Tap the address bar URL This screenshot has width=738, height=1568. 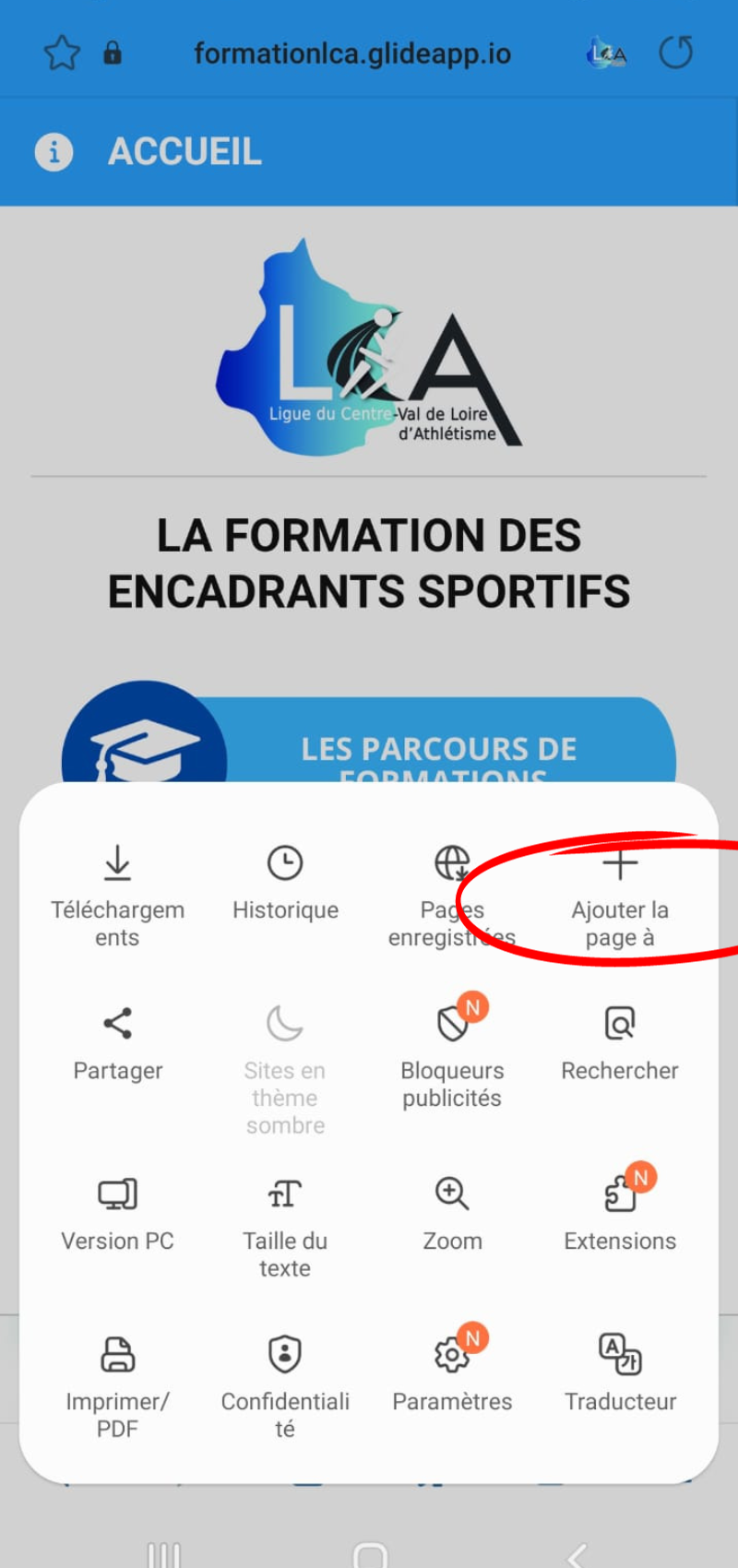(351, 54)
